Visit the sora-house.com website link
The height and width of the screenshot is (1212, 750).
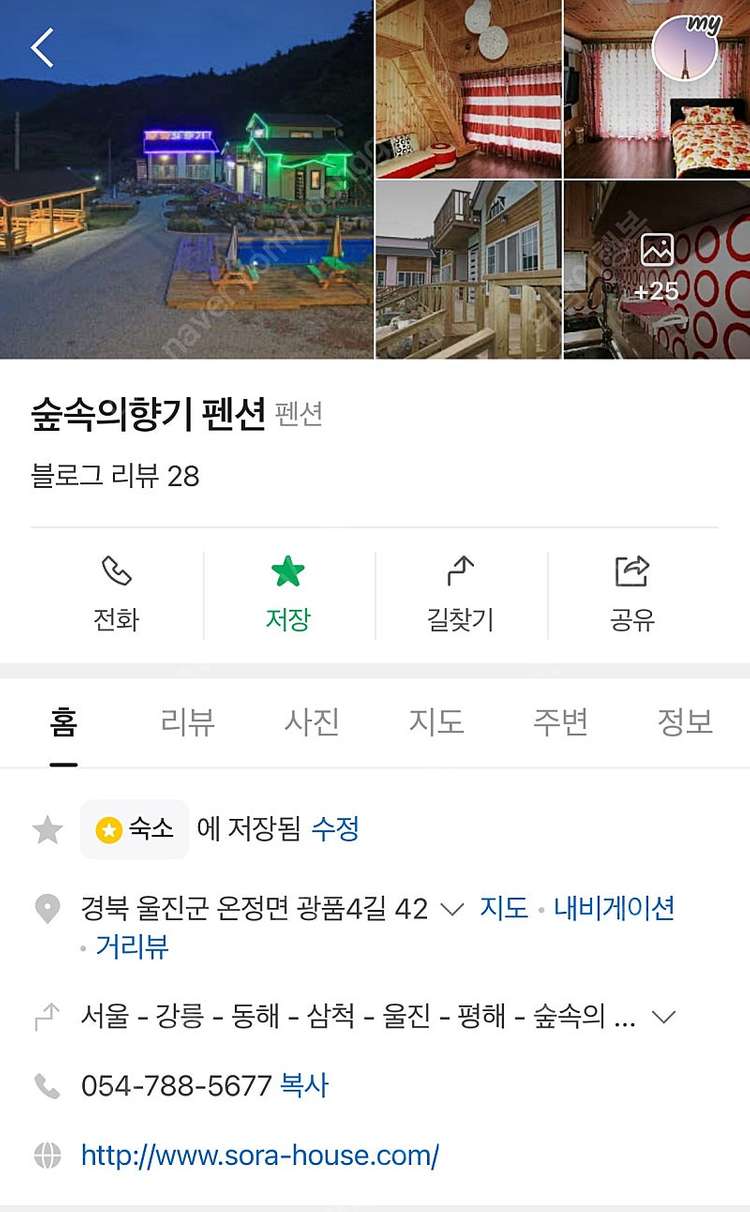260,1156
